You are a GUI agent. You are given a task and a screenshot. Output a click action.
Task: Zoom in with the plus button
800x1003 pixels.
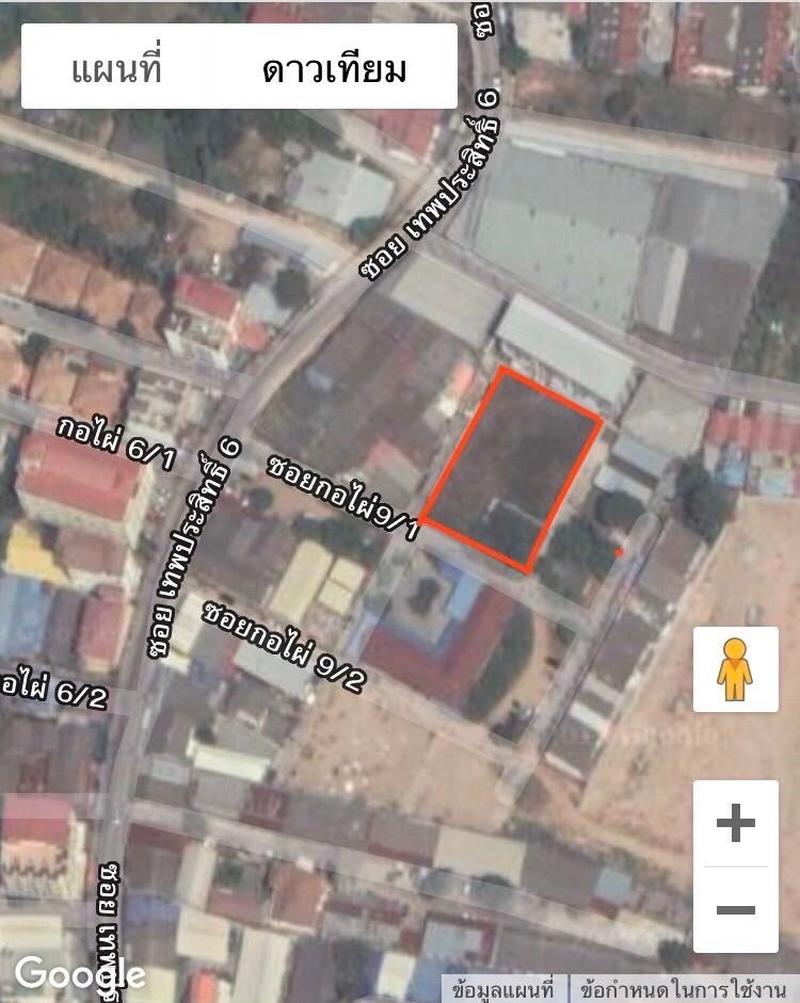735,824
